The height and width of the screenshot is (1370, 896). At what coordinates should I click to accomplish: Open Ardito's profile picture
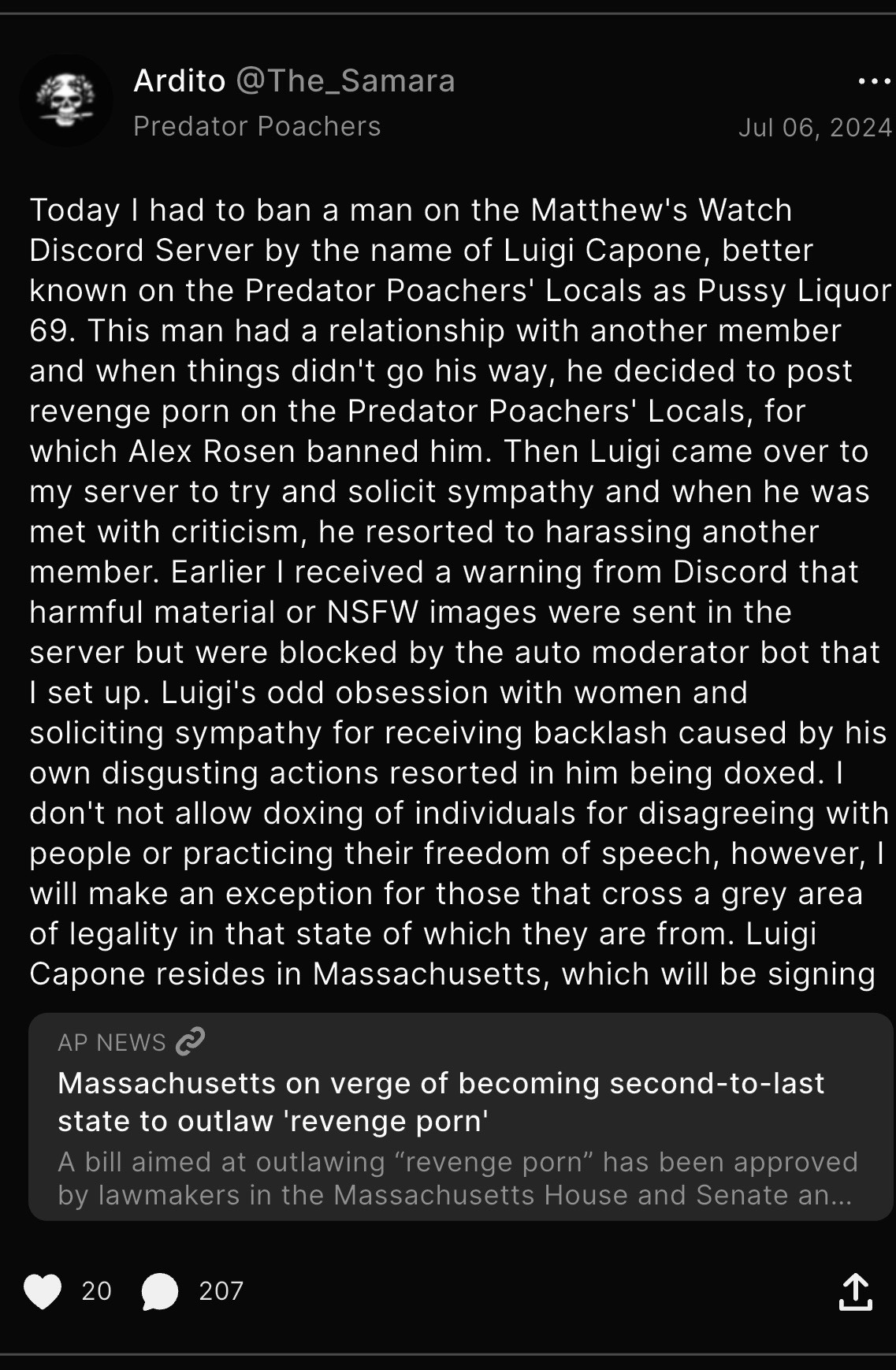pyautogui.click(x=66, y=100)
